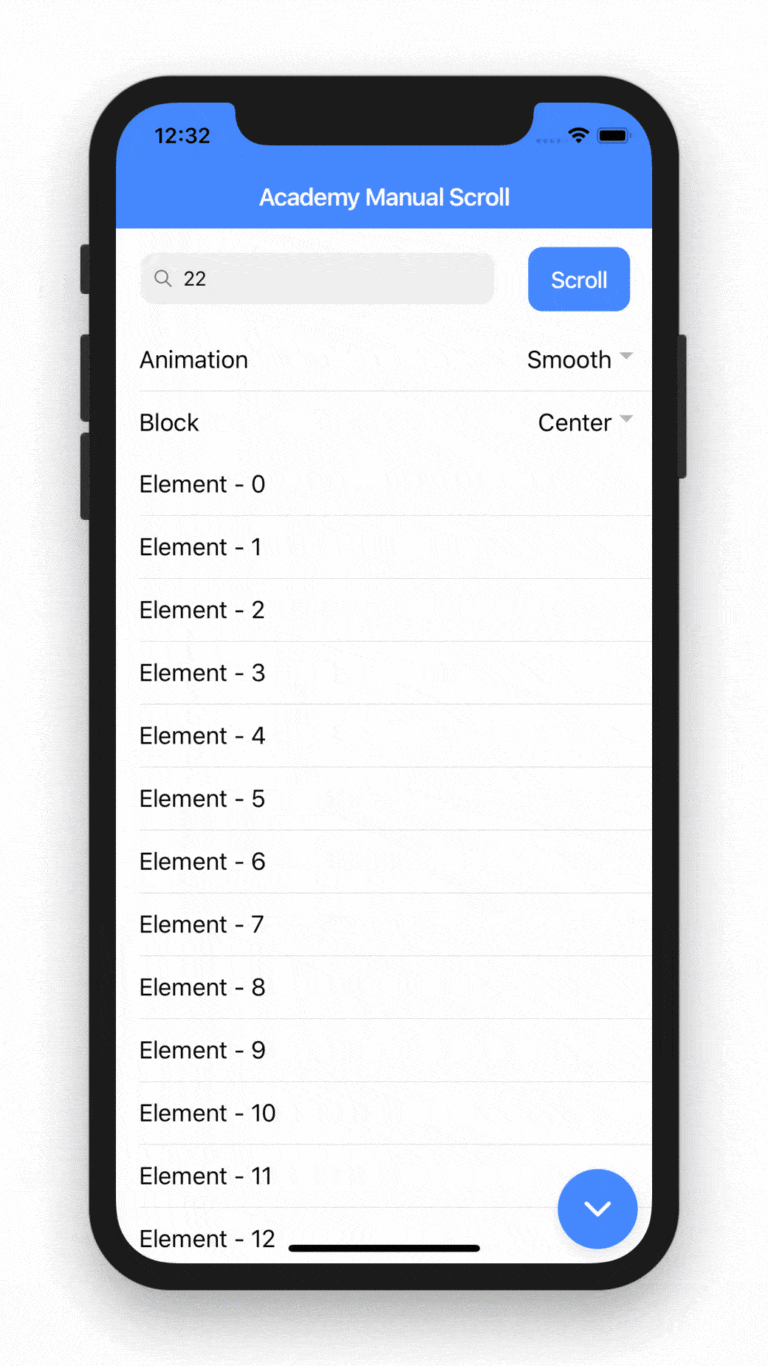Viewport: 768px width, 1366px height.
Task: Open the Block dropdown set to Center
Action: (585, 423)
